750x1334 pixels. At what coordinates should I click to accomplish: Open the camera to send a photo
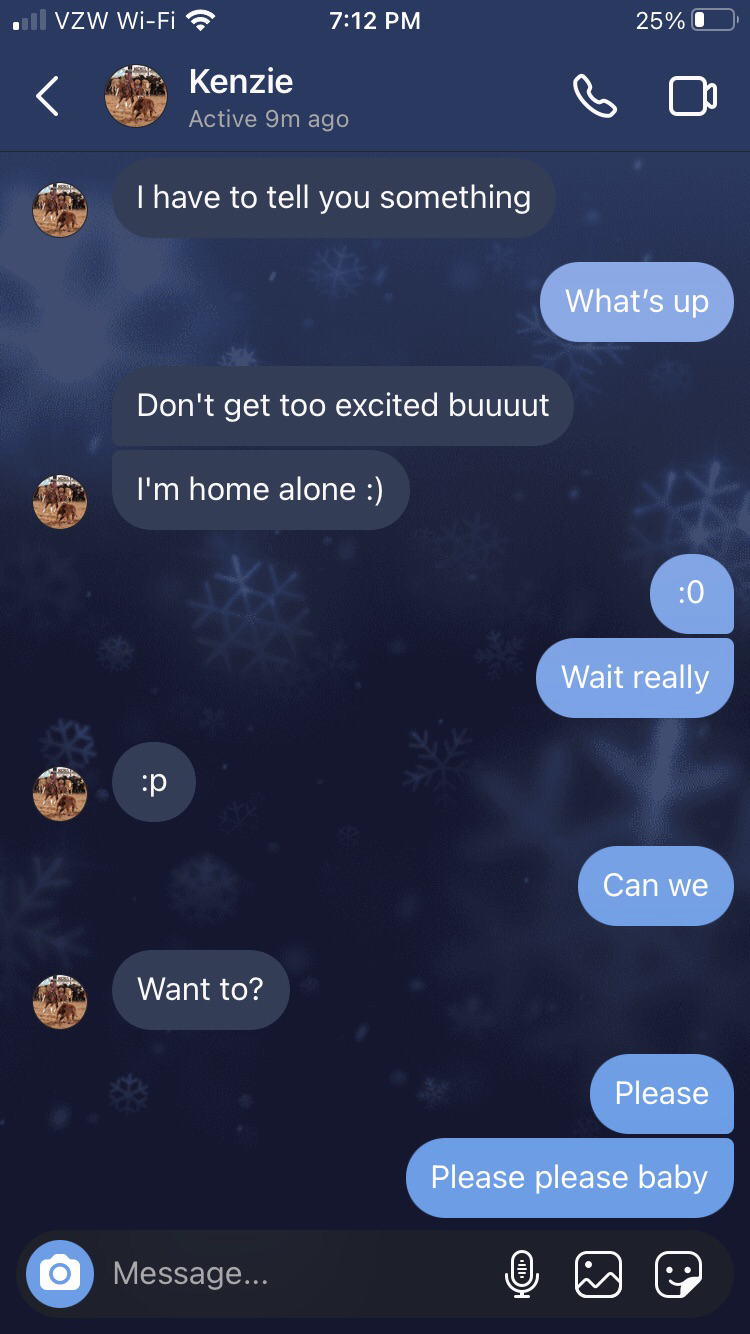[60, 1274]
